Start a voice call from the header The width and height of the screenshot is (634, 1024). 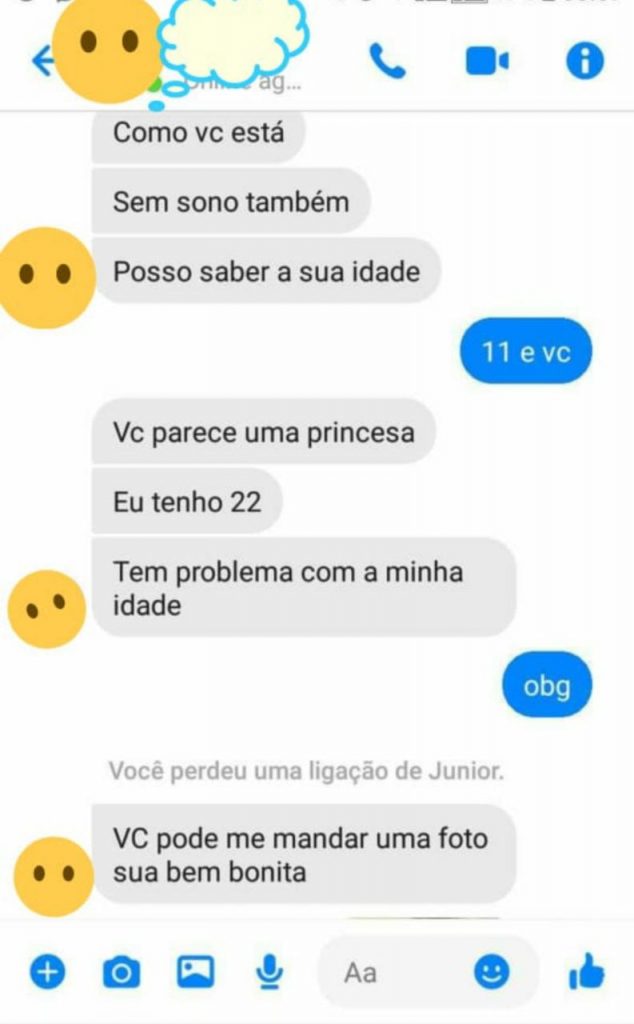click(x=387, y=62)
